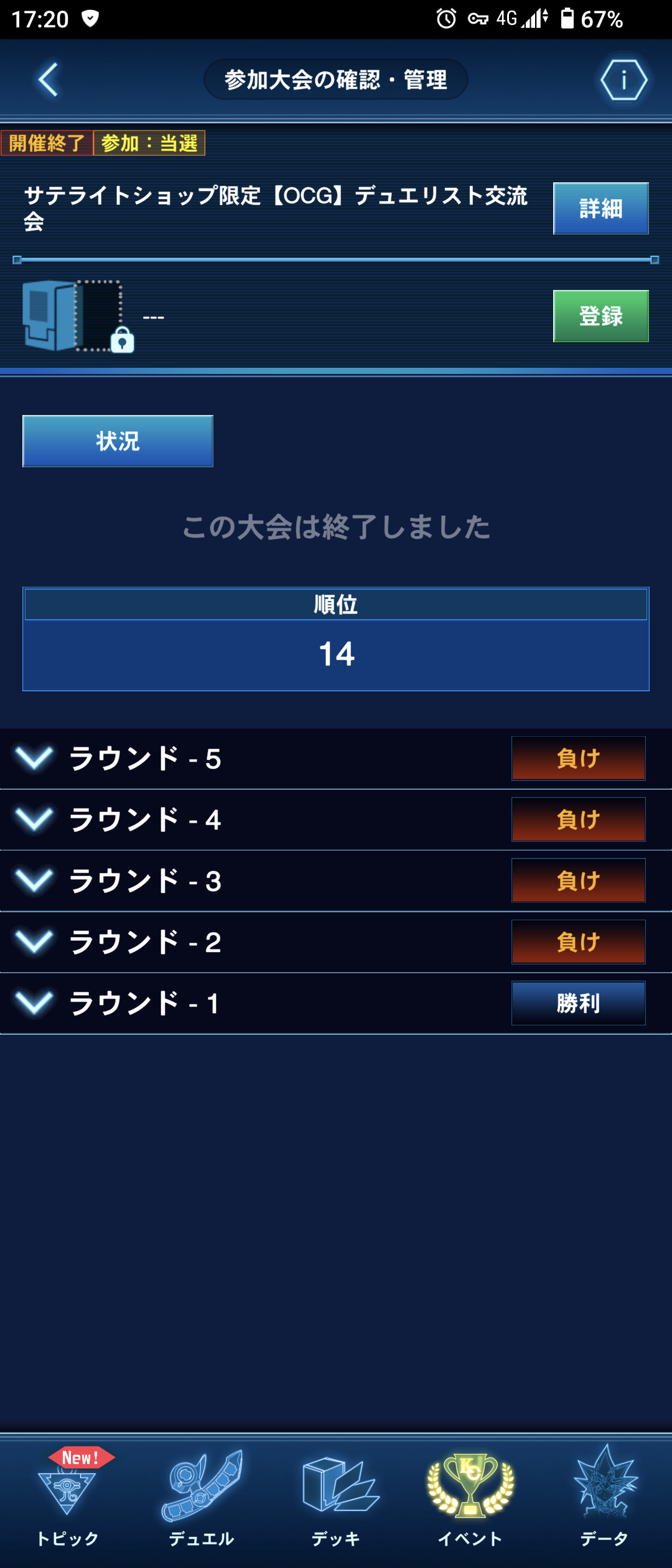
Task: Open the 状況 status button
Action: tap(118, 441)
